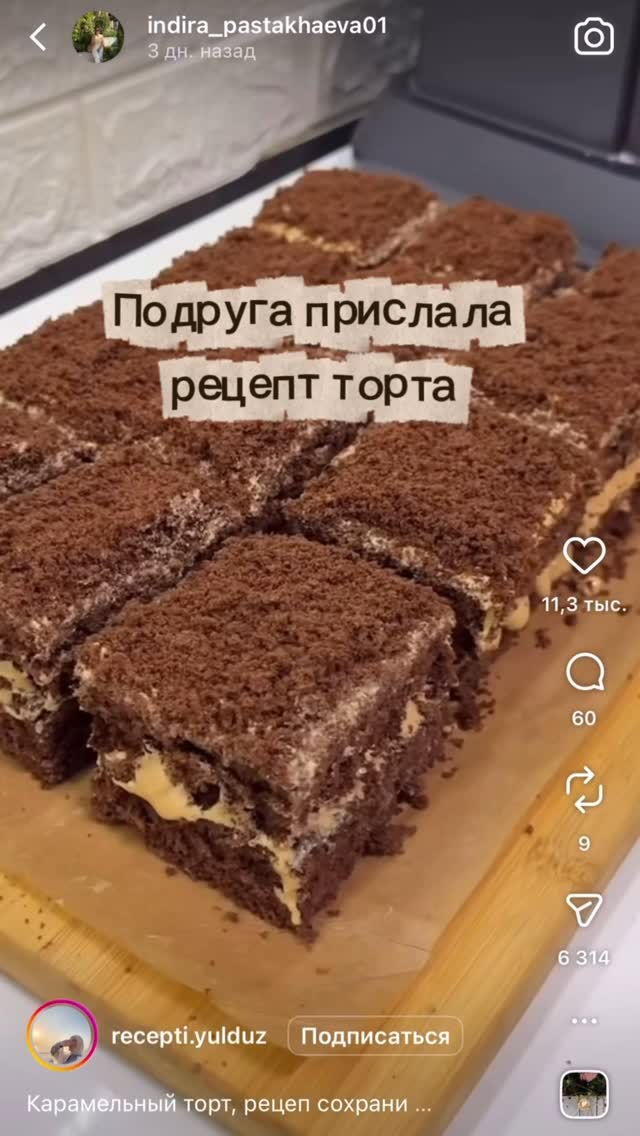Like this reel with the heart icon
The width and height of the screenshot is (640, 1136).
click(585, 556)
